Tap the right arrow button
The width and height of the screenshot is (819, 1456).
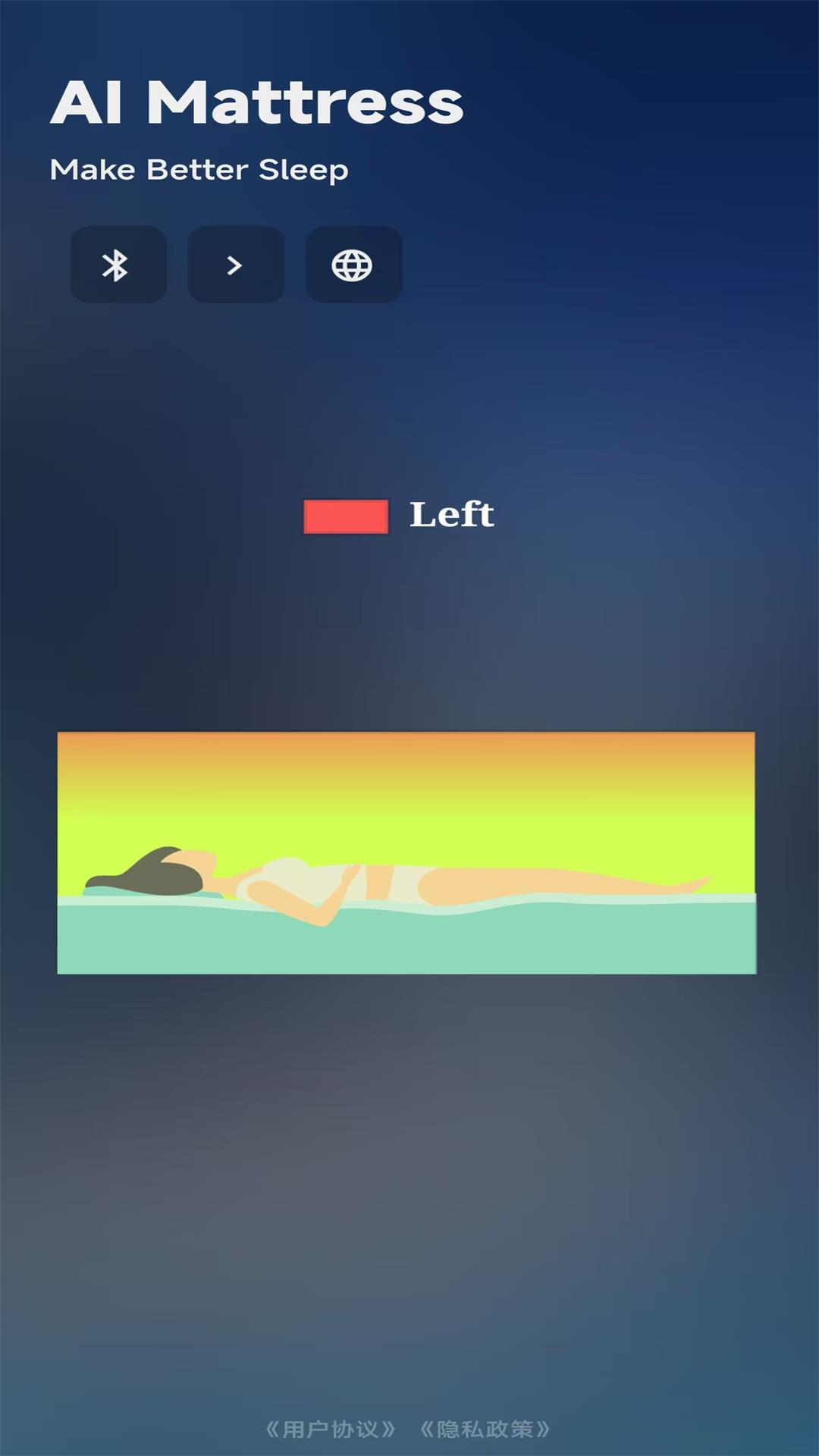point(235,265)
